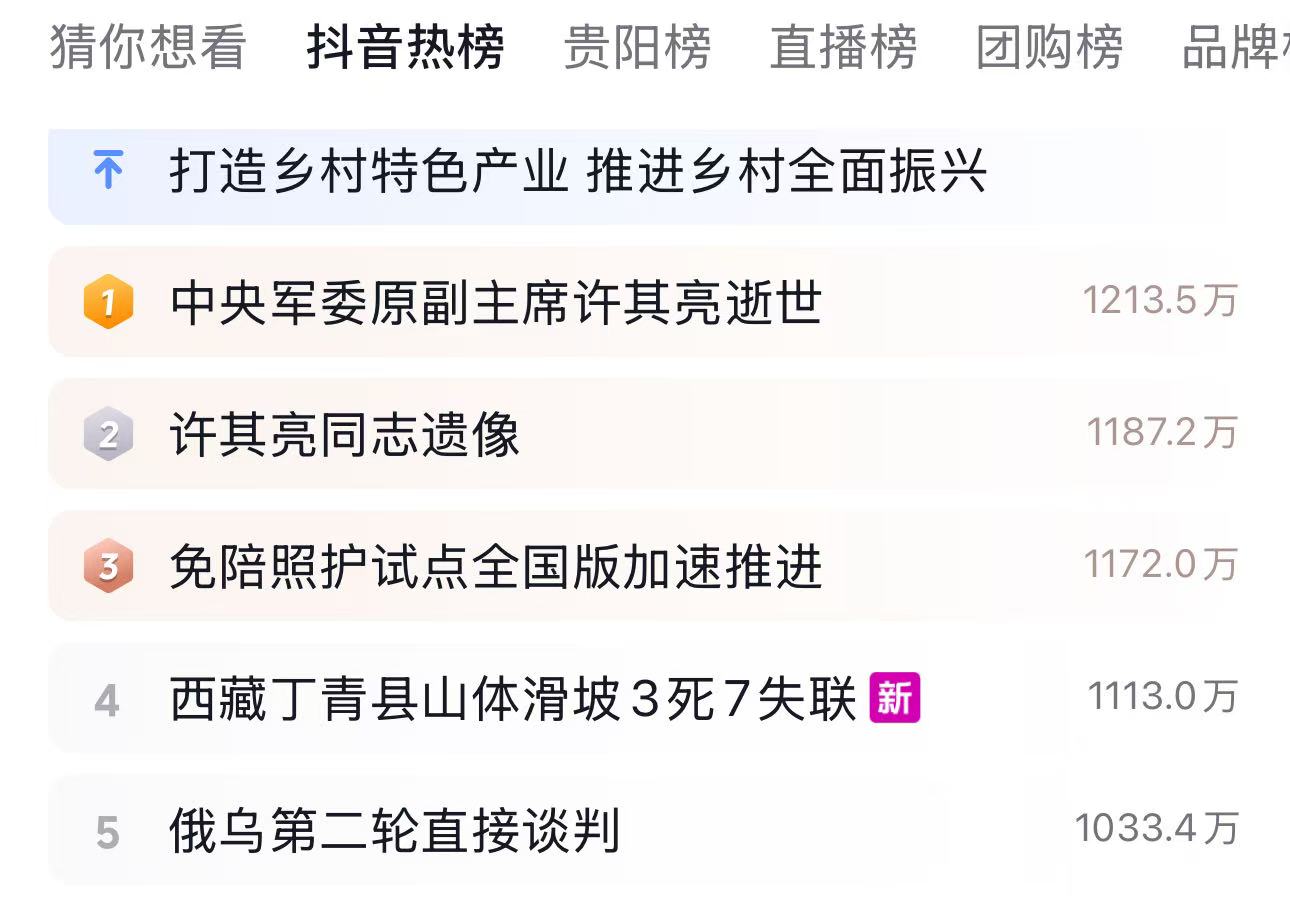Open 俄乌第二轮直接谈判 trending topic
The height and width of the screenshot is (900, 1290).
pos(395,831)
